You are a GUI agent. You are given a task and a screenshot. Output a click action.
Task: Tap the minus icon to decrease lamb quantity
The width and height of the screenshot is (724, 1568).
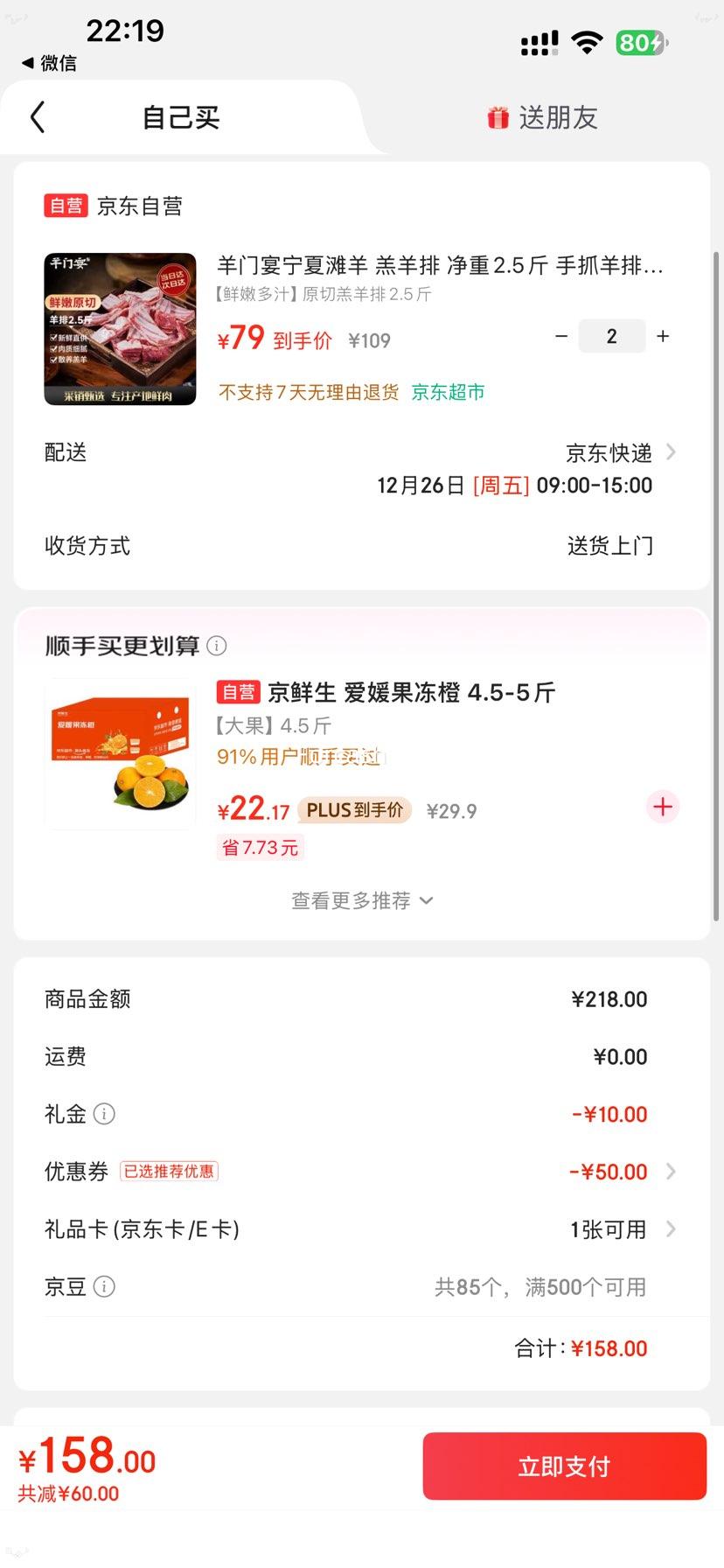coord(561,335)
